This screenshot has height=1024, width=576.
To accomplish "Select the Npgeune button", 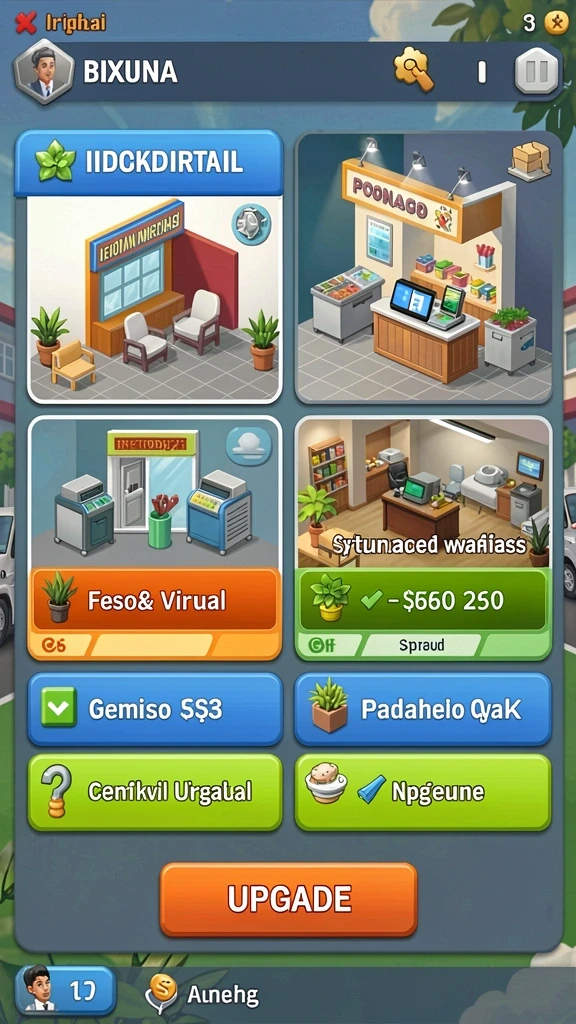I will [x=423, y=792].
